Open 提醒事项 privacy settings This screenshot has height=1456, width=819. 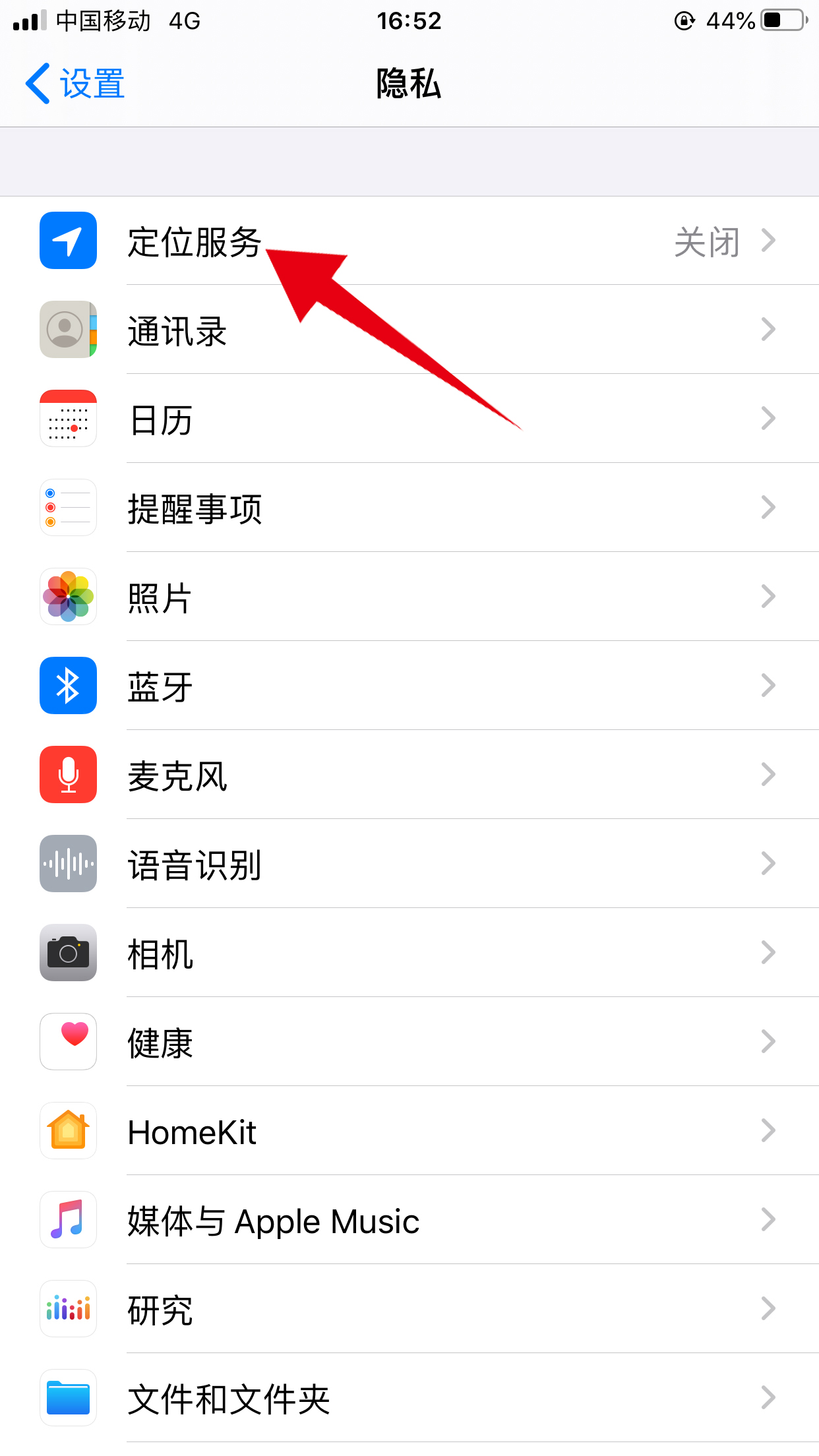[409, 508]
